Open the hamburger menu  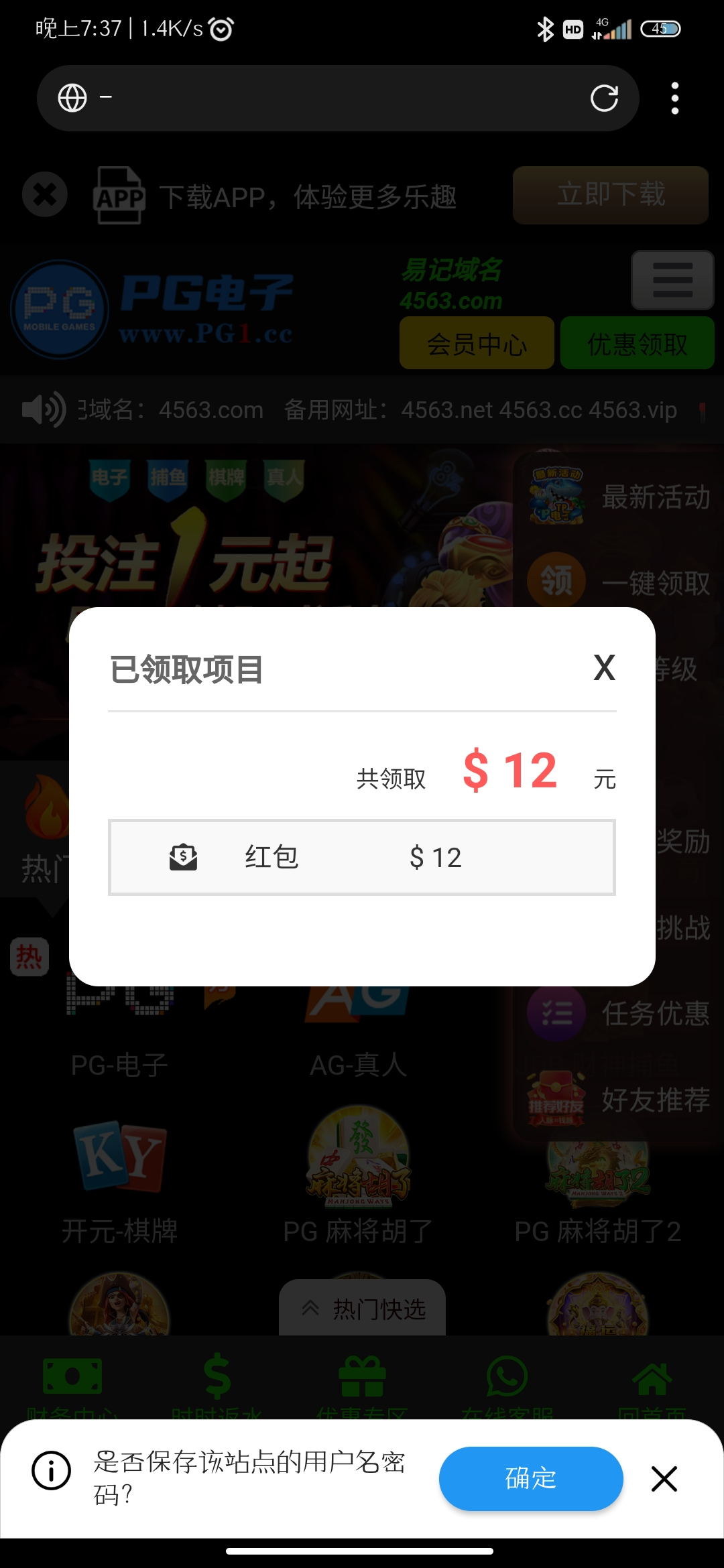point(672,280)
